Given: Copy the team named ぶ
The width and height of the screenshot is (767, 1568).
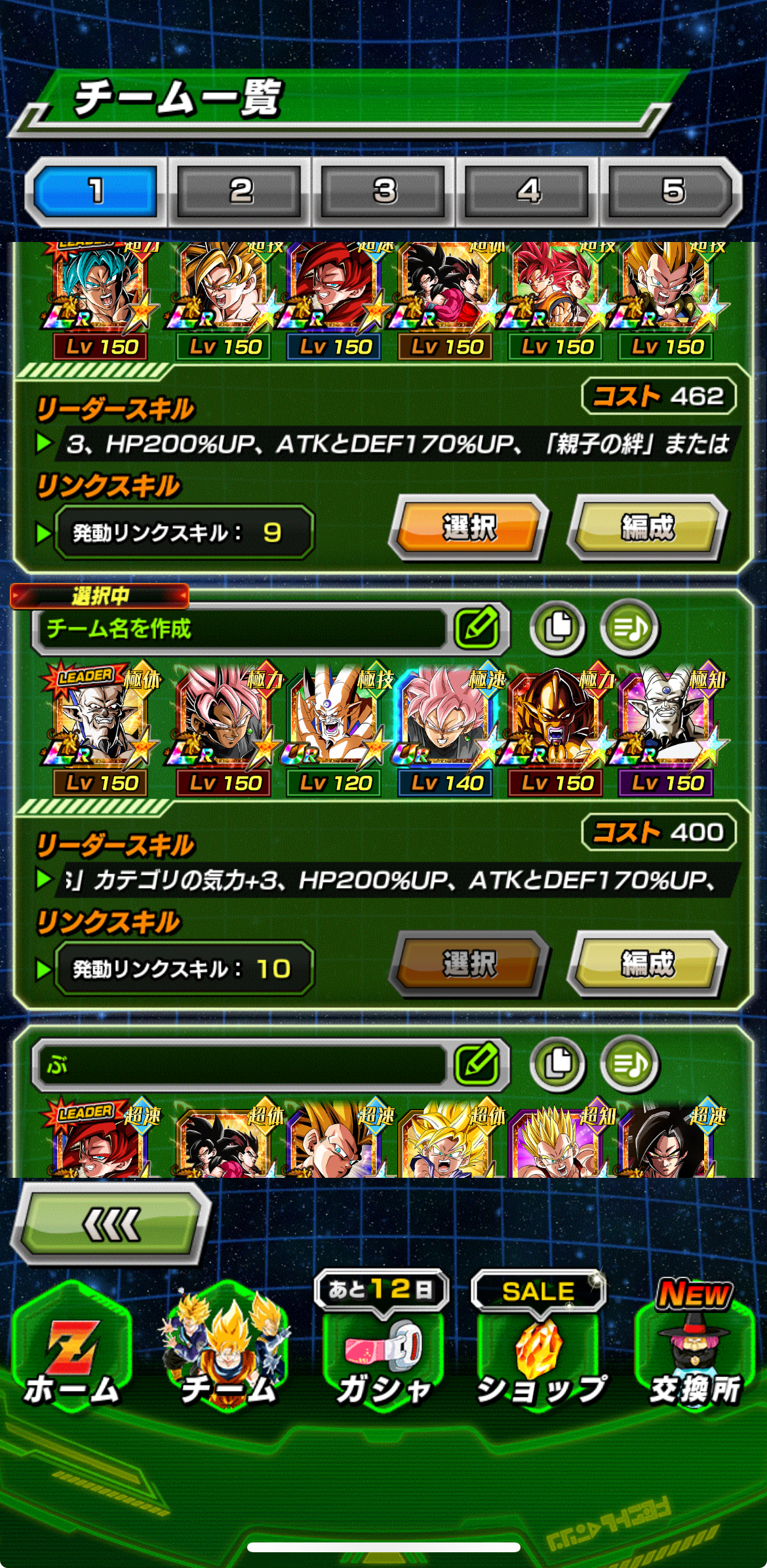Looking at the screenshot, I should pos(557,1064).
